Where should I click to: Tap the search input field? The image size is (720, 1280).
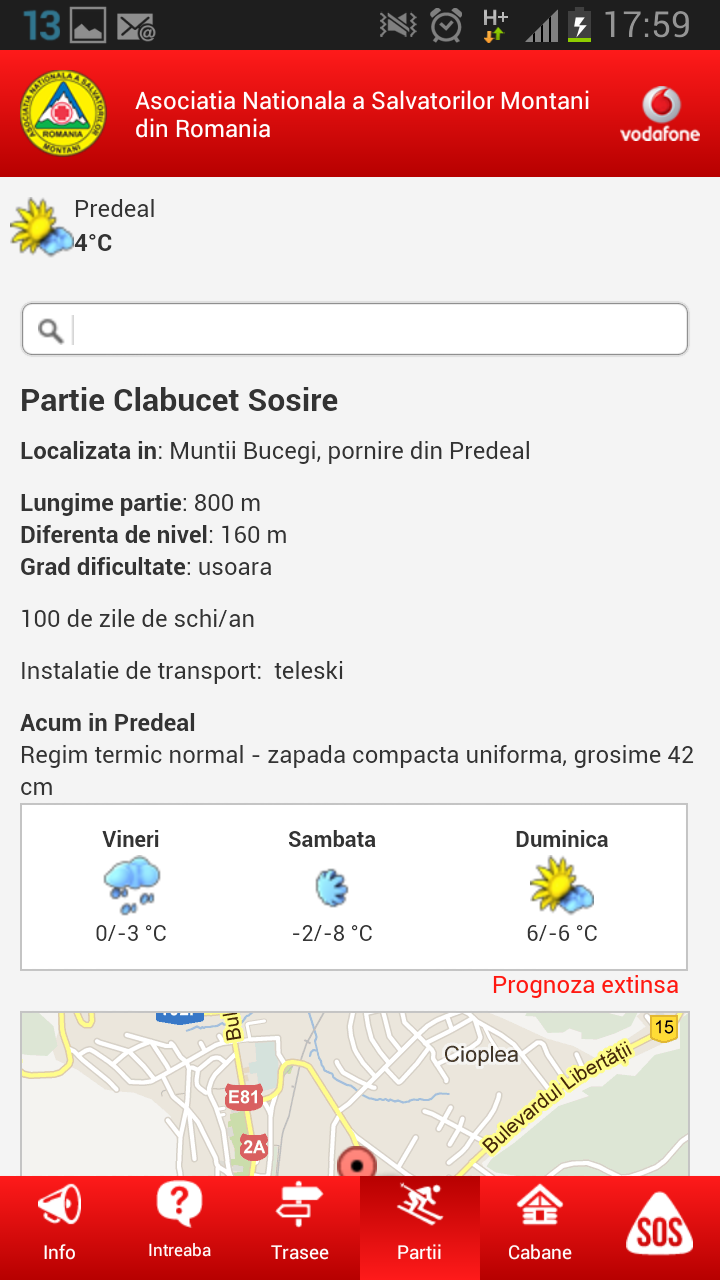(355, 329)
